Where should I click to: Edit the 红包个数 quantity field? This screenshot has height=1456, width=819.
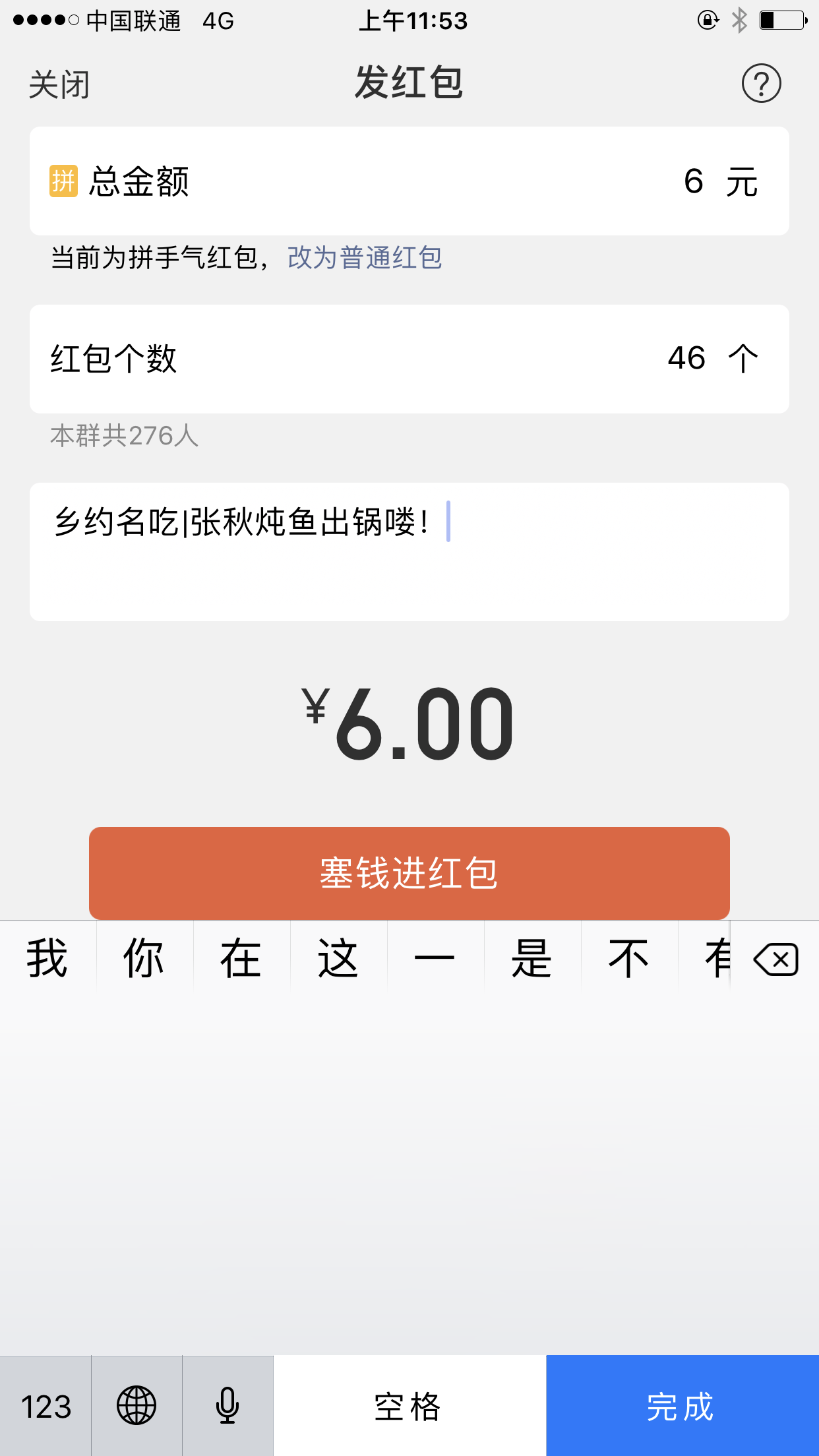(x=686, y=359)
